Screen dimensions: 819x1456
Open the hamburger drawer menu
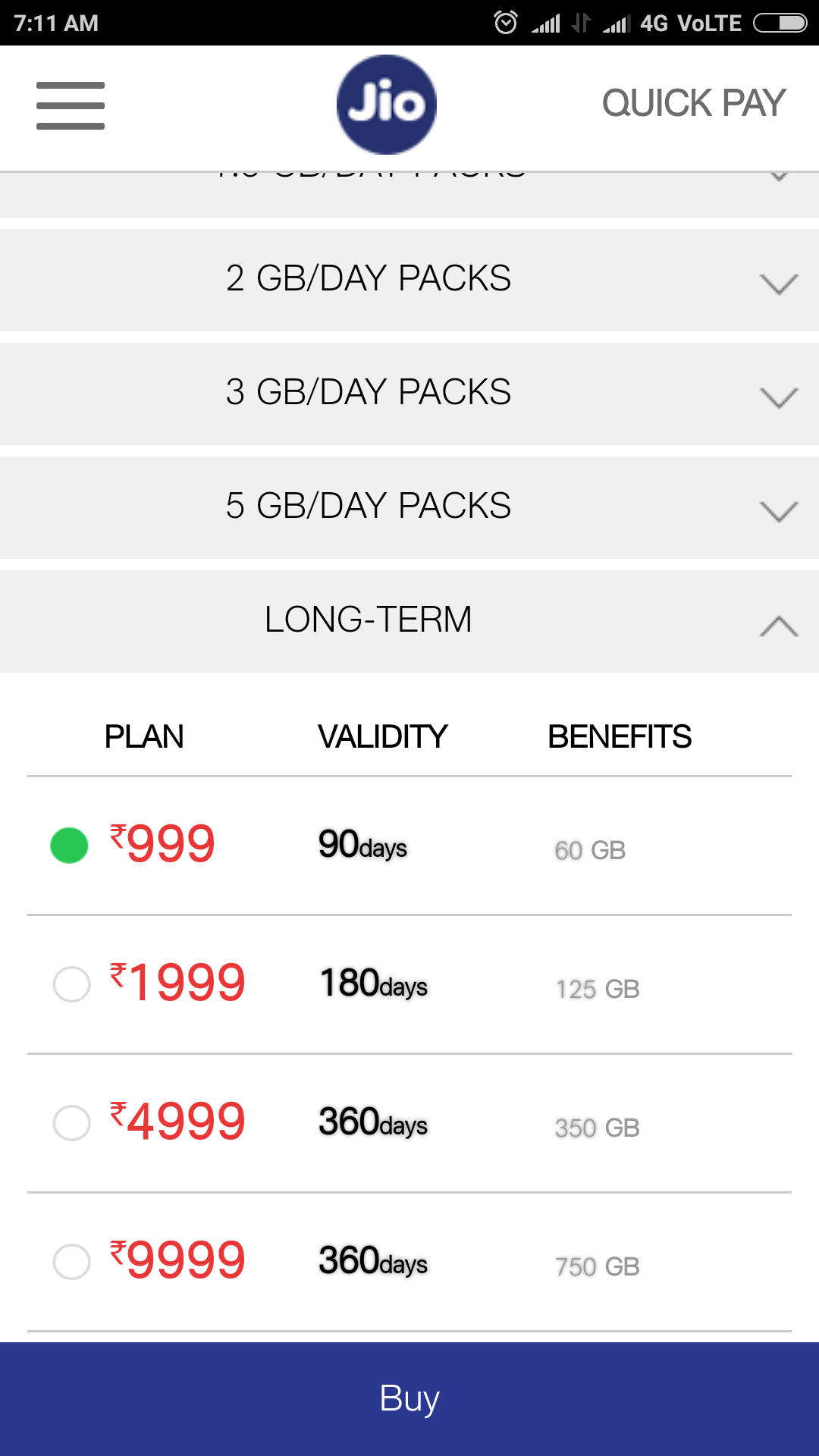71,105
